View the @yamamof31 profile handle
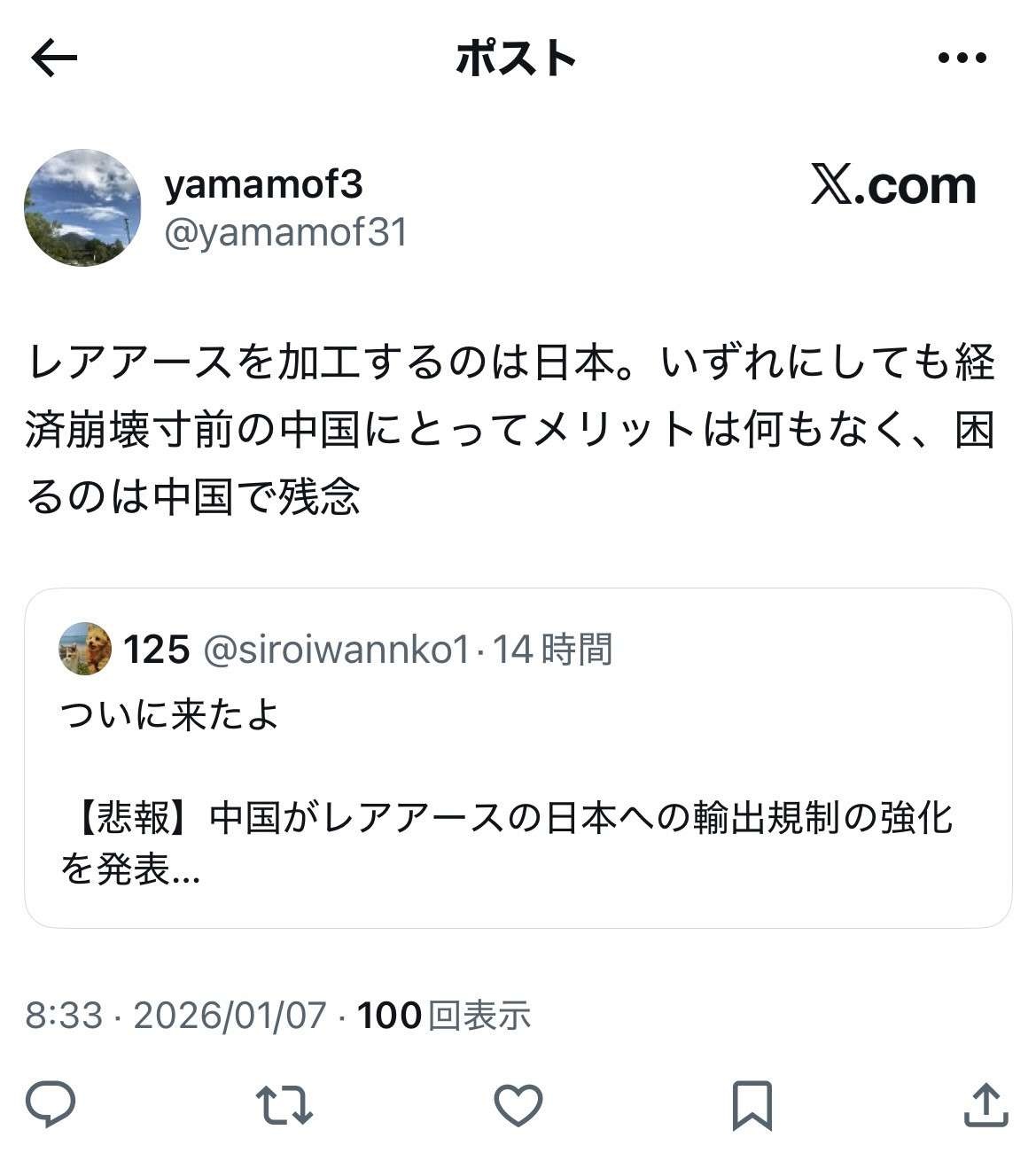Screen dimensions: 1036x1153 [x=285, y=232]
